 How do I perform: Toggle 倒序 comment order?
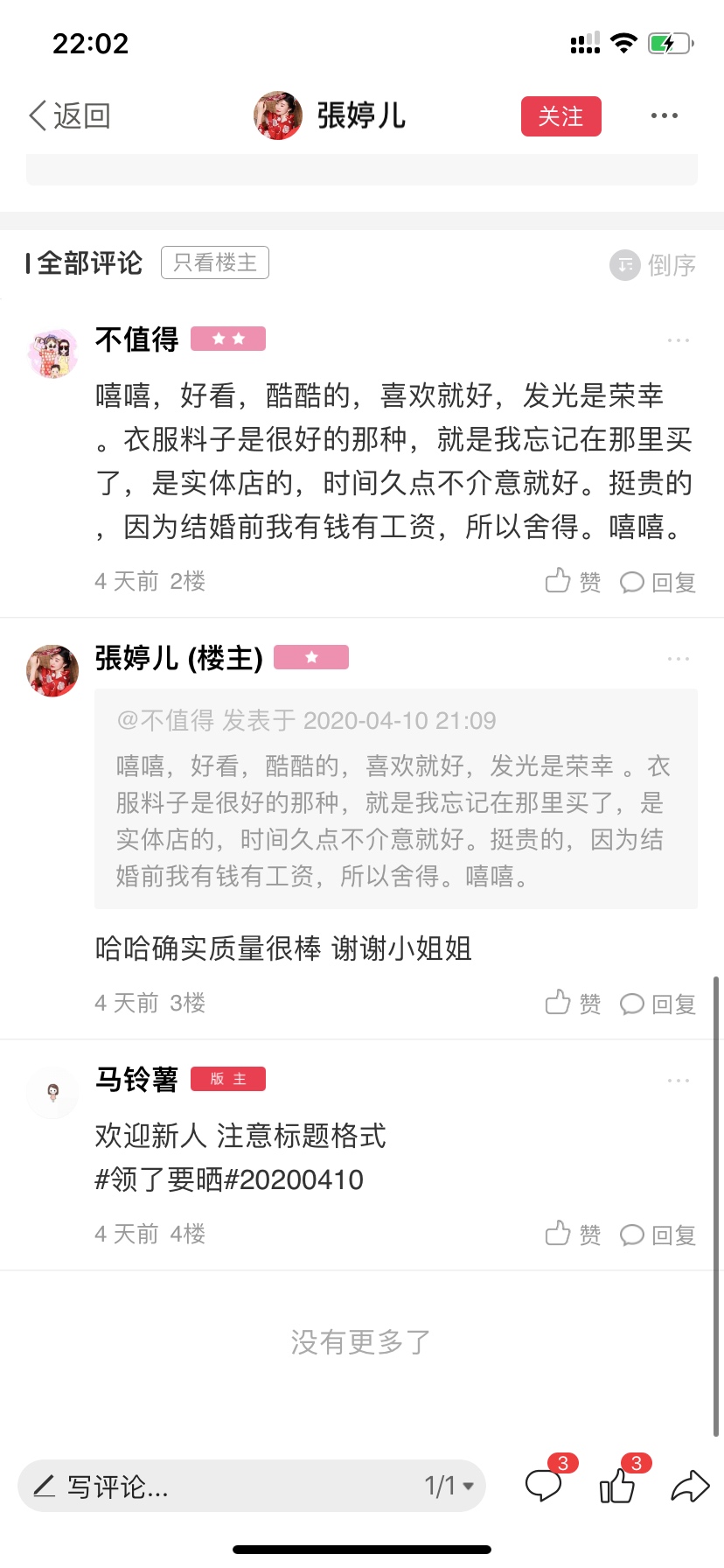653,265
